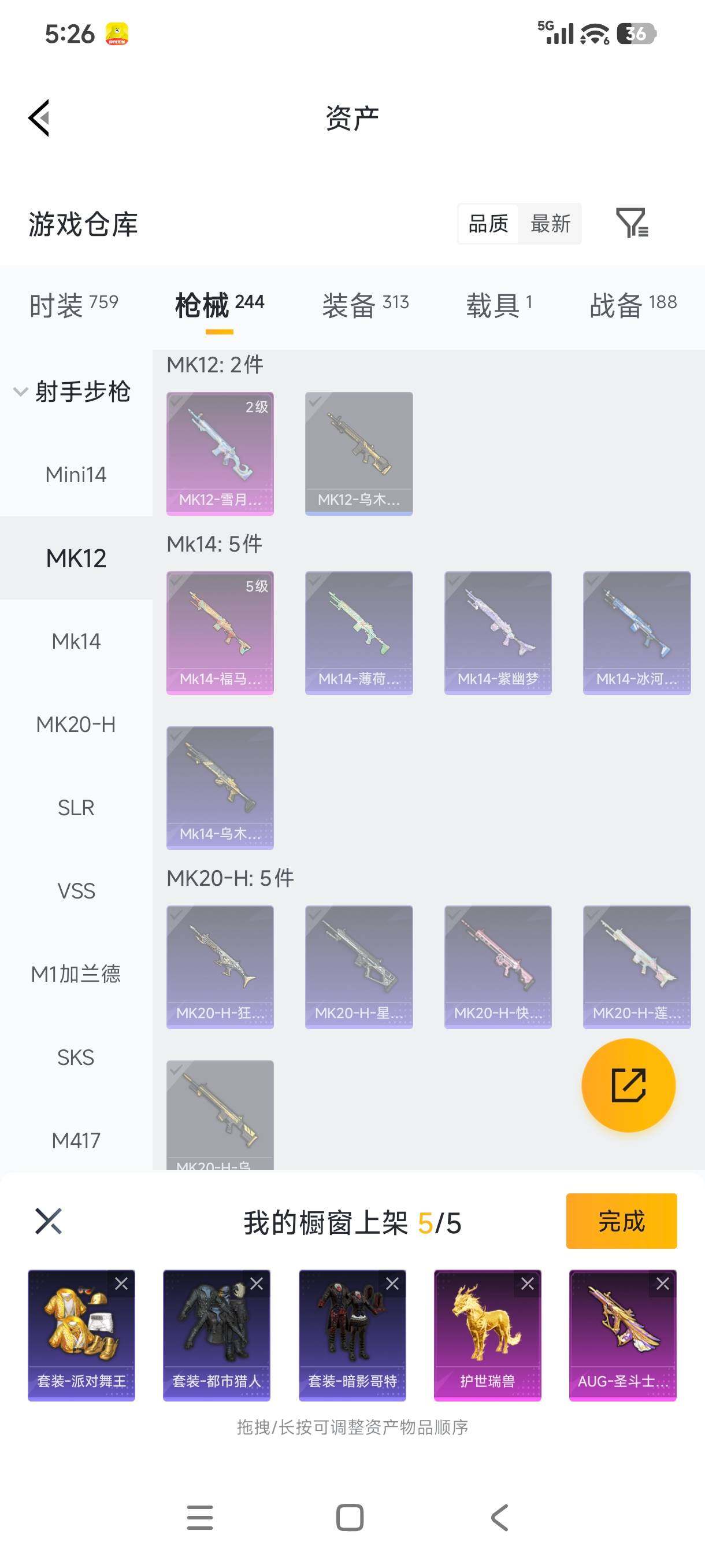Tap 完成 to finish the showcase
The height and width of the screenshot is (1568, 705).
click(x=621, y=1221)
